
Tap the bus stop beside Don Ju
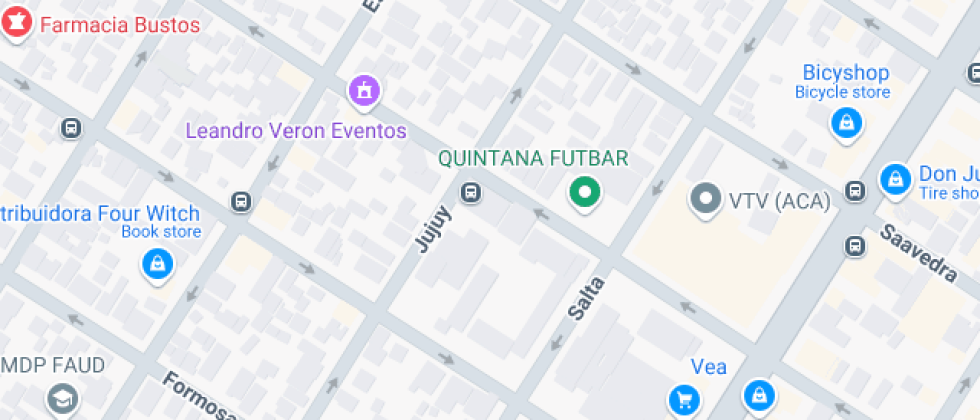[855, 190]
